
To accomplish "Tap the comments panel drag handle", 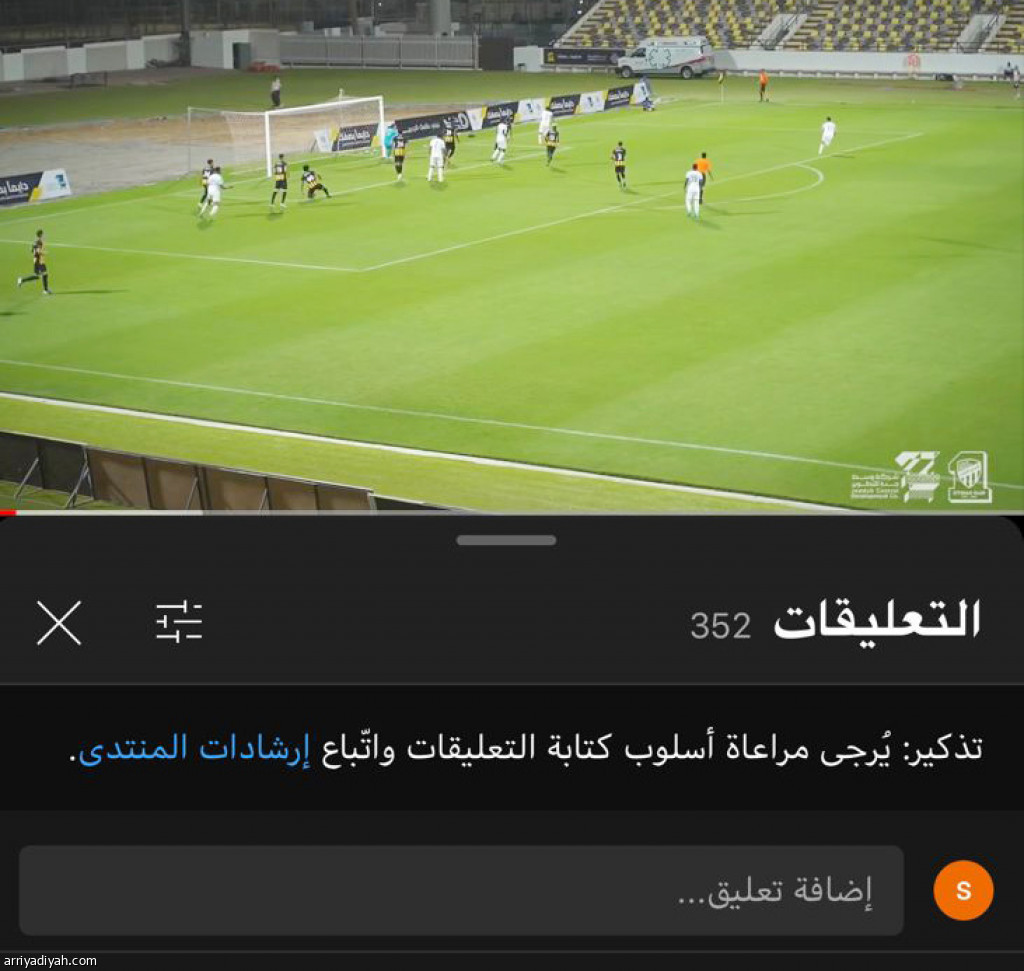I will 506,540.
